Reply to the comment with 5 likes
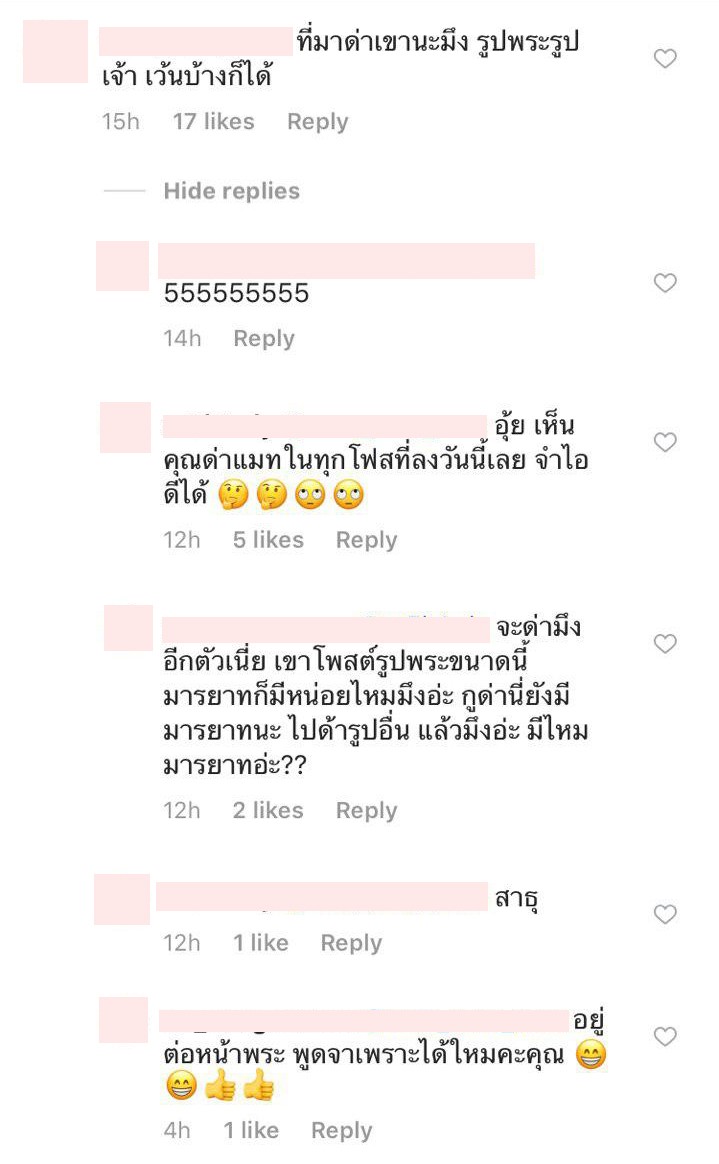The width and height of the screenshot is (719, 1164). click(366, 540)
